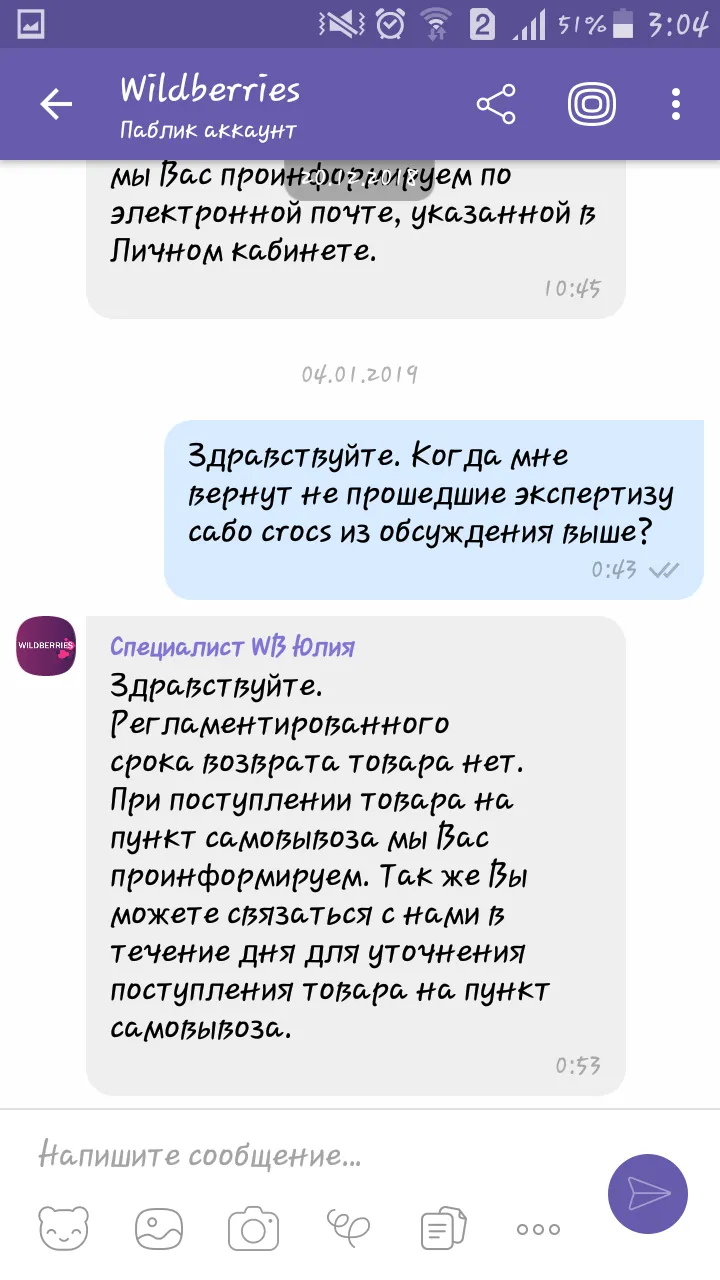Image resolution: width=720 pixels, height=1280 pixels.
Task: Open the Wildberries public account page icon
Action: click(592, 104)
